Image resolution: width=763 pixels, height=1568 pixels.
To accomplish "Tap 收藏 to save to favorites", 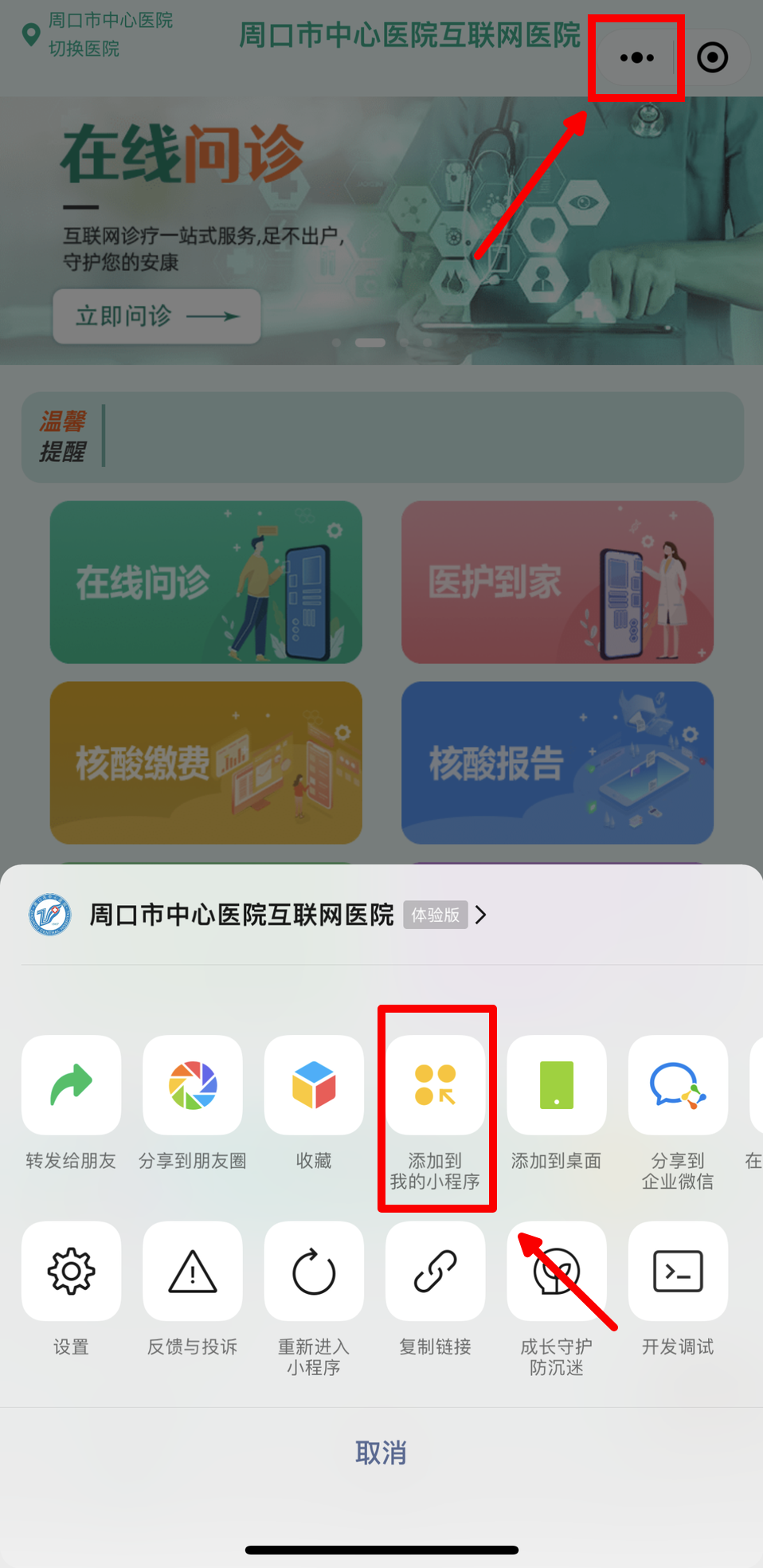I will click(314, 1085).
